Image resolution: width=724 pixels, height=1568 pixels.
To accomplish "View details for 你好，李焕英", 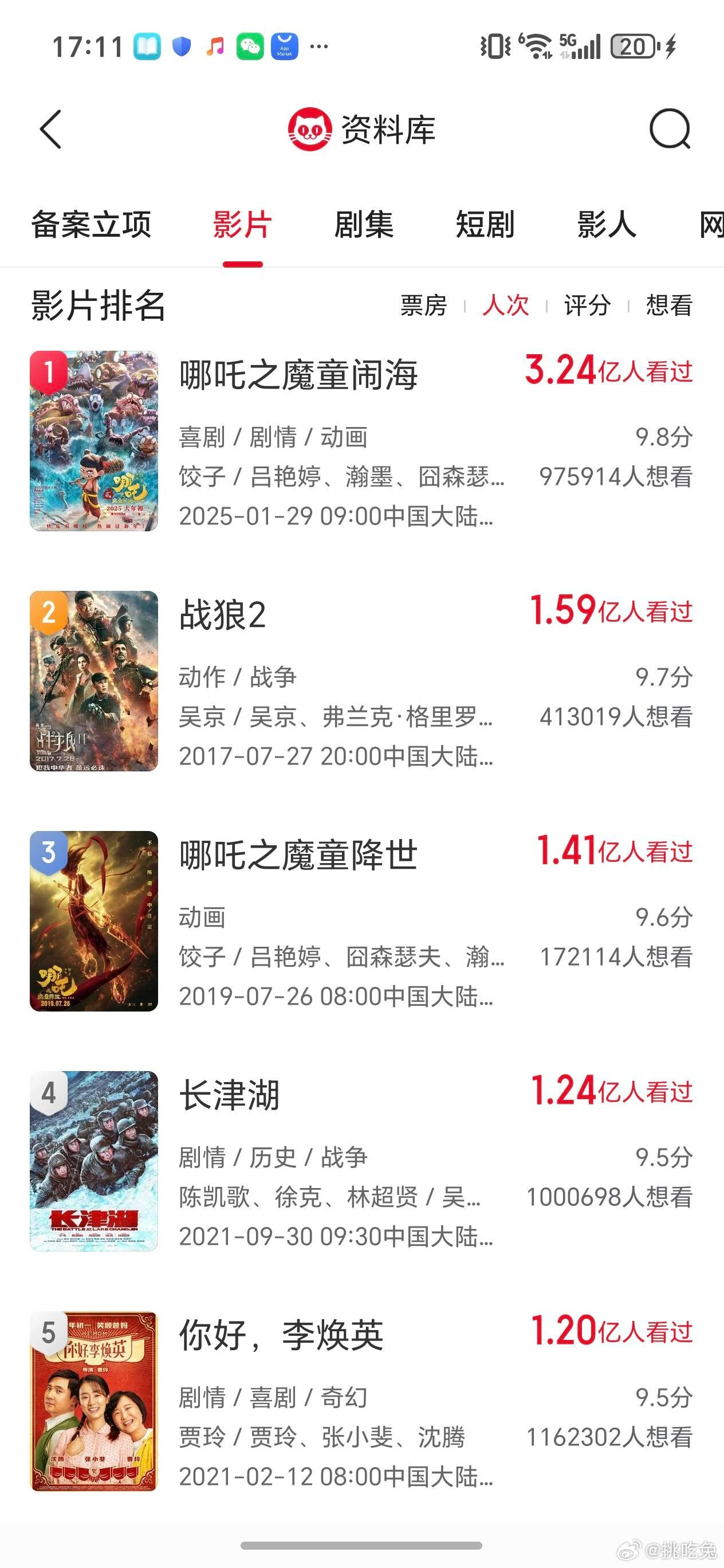I will click(x=281, y=1335).
